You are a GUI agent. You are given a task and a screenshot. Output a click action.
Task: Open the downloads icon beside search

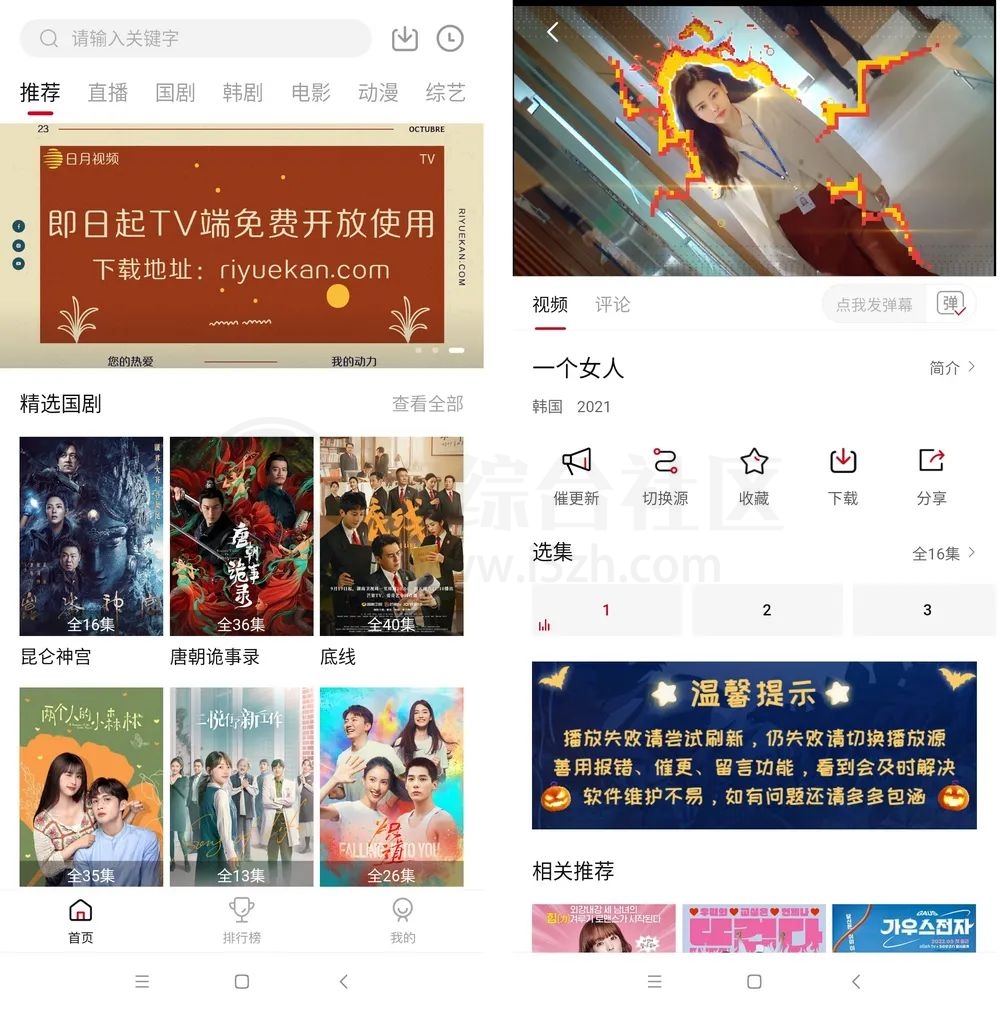(404, 39)
